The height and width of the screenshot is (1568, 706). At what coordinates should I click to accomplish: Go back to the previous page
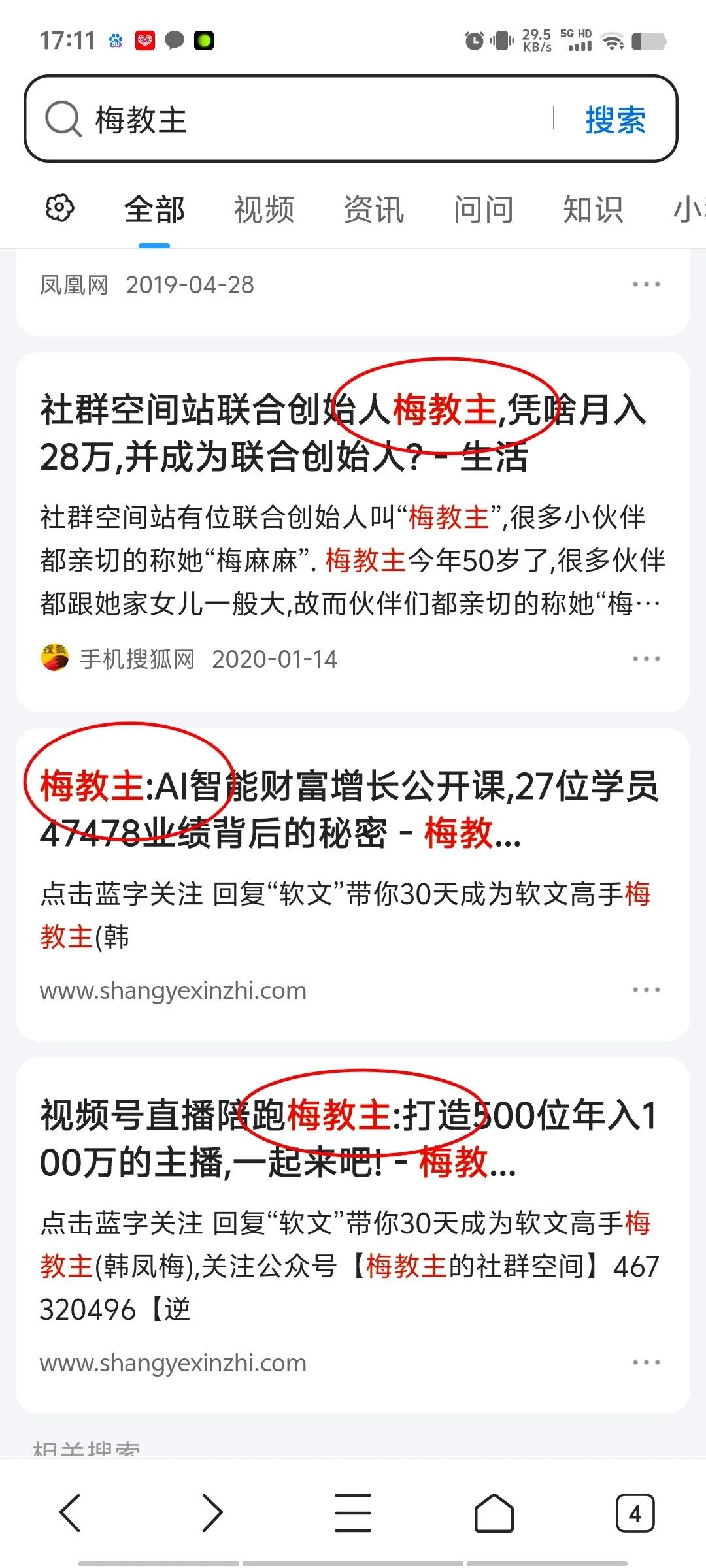(70, 1512)
